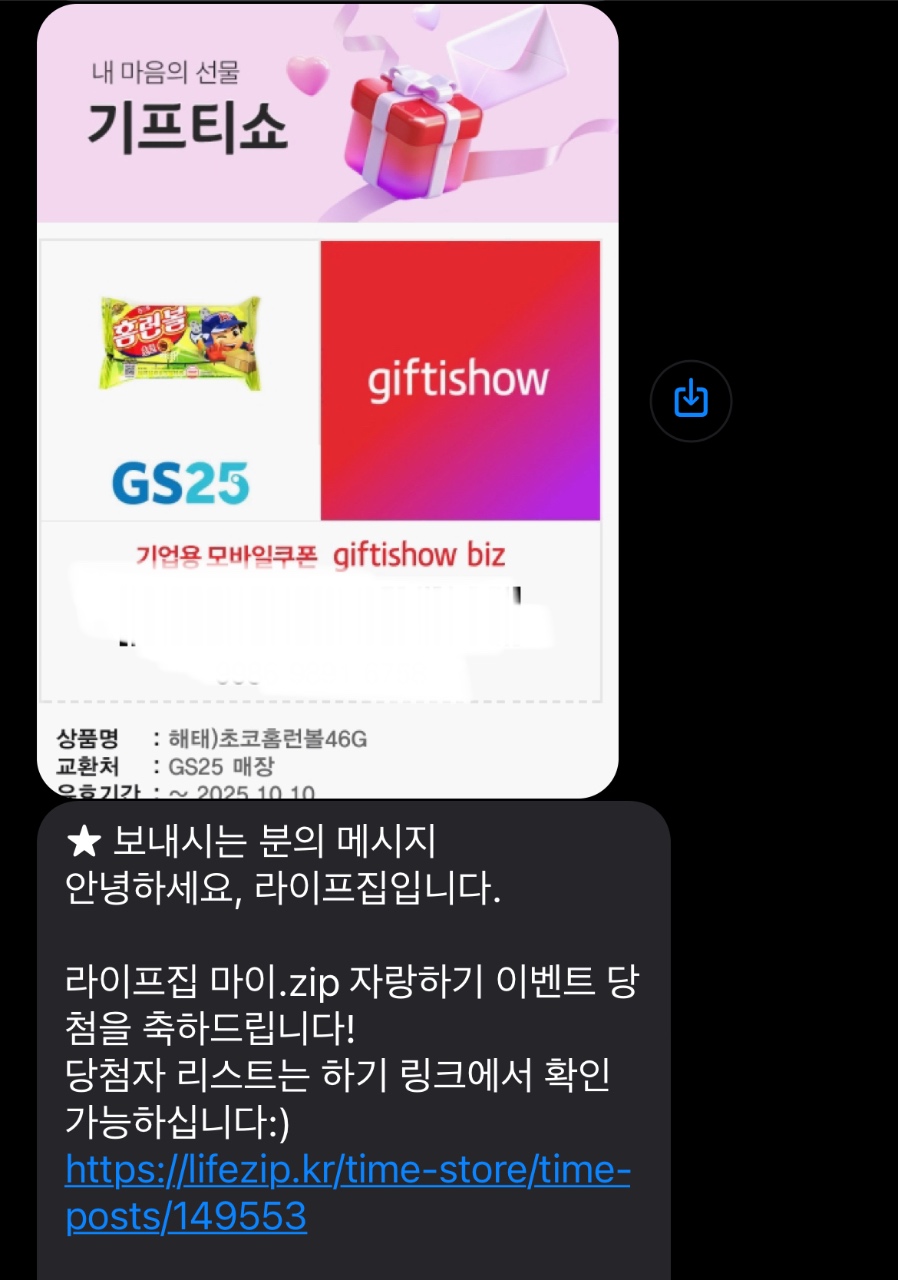Viewport: 898px width, 1280px height.
Task: Save the gifticon image with the download icon
Action: [691, 401]
